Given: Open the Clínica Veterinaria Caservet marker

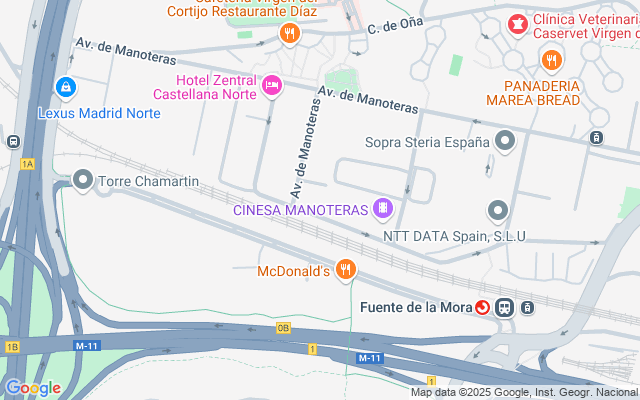Looking at the screenshot, I should tap(517, 23).
